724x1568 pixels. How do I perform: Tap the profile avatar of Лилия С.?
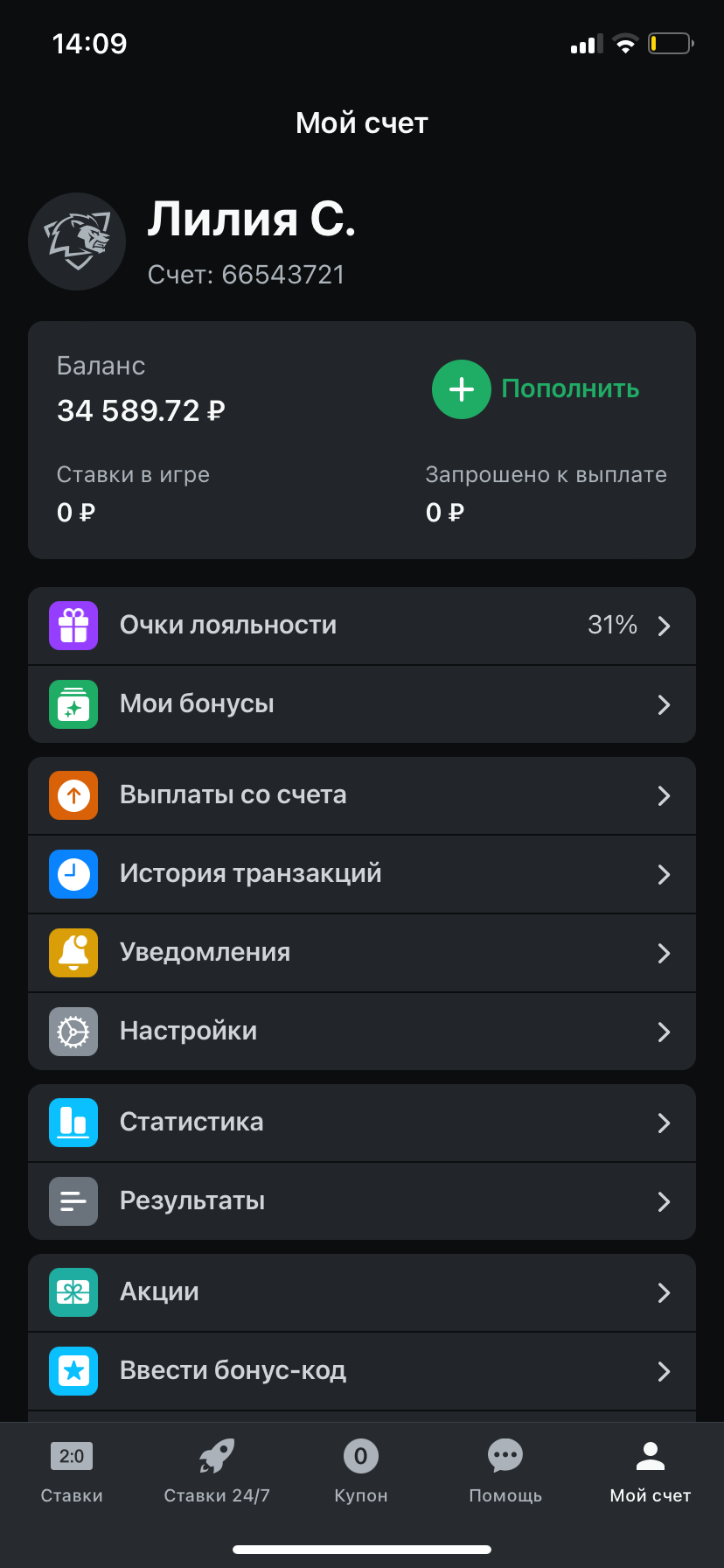click(x=77, y=241)
